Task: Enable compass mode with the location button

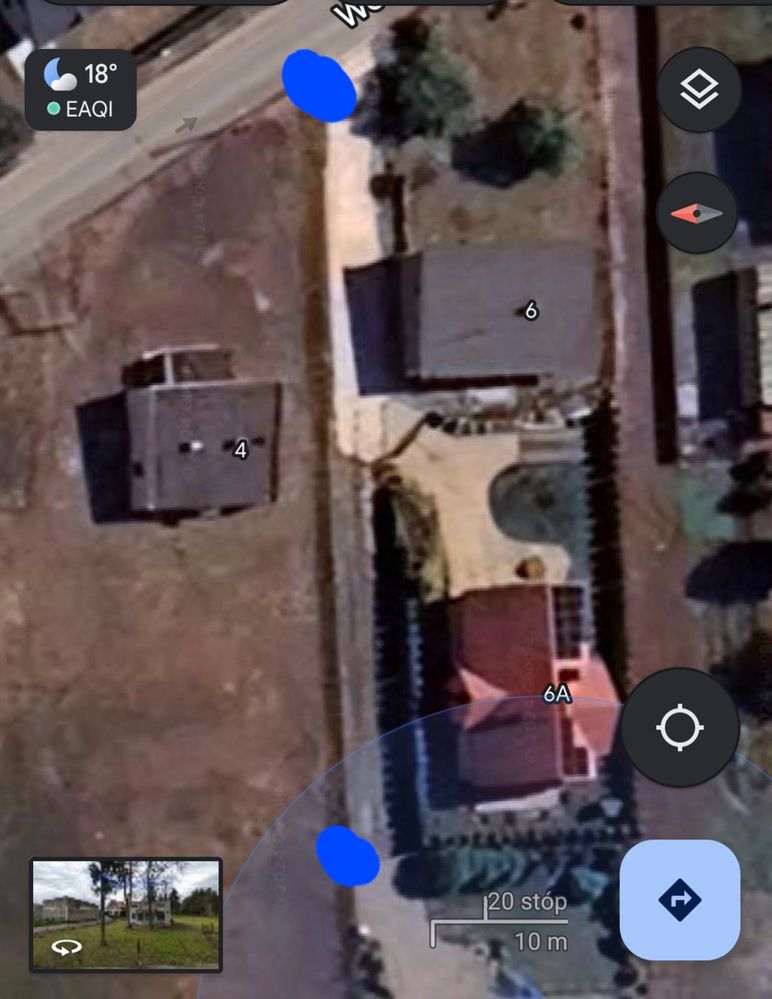Action: click(x=681, y=727)
